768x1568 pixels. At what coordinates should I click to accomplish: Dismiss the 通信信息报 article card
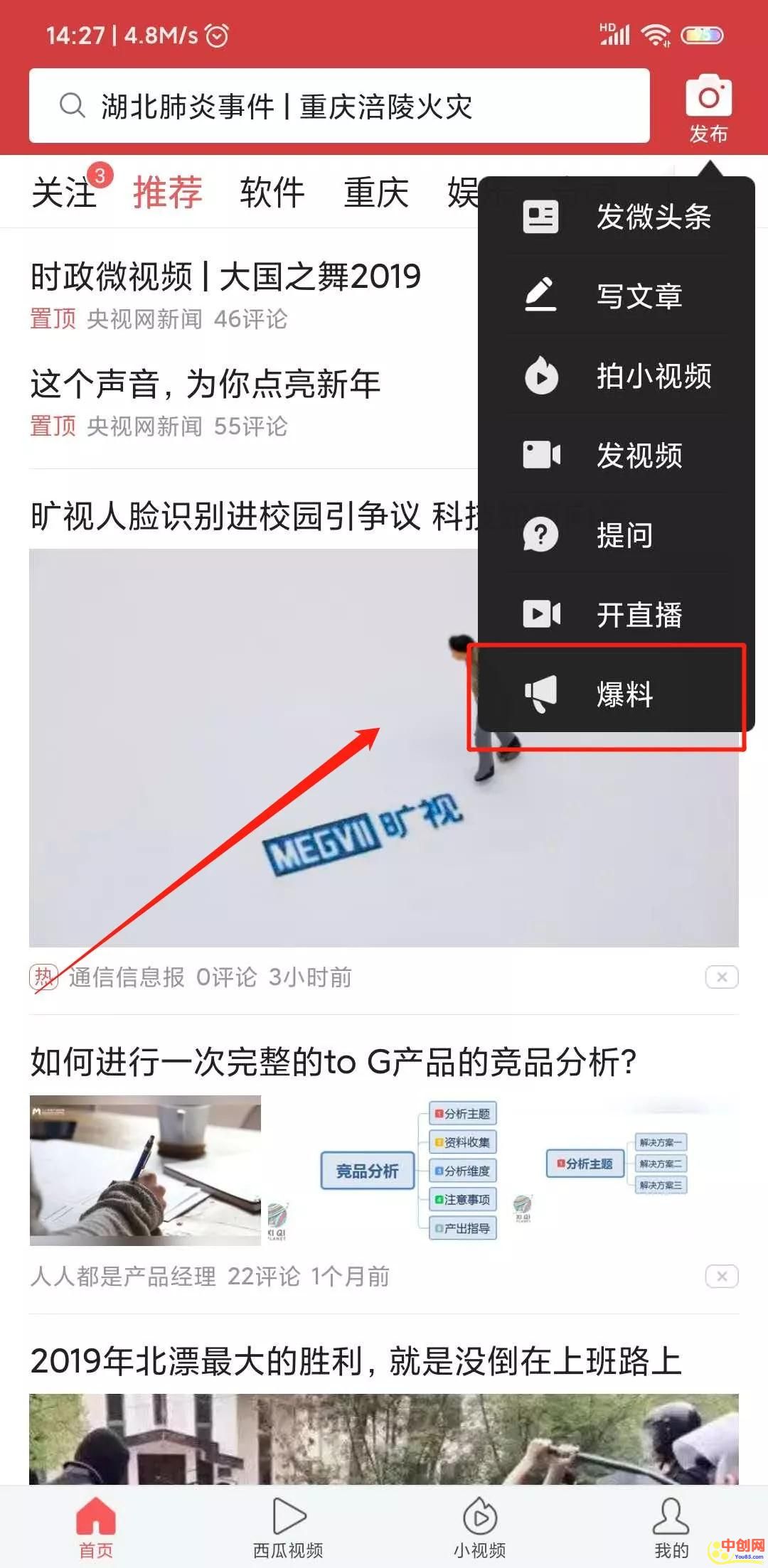(721, 977)
